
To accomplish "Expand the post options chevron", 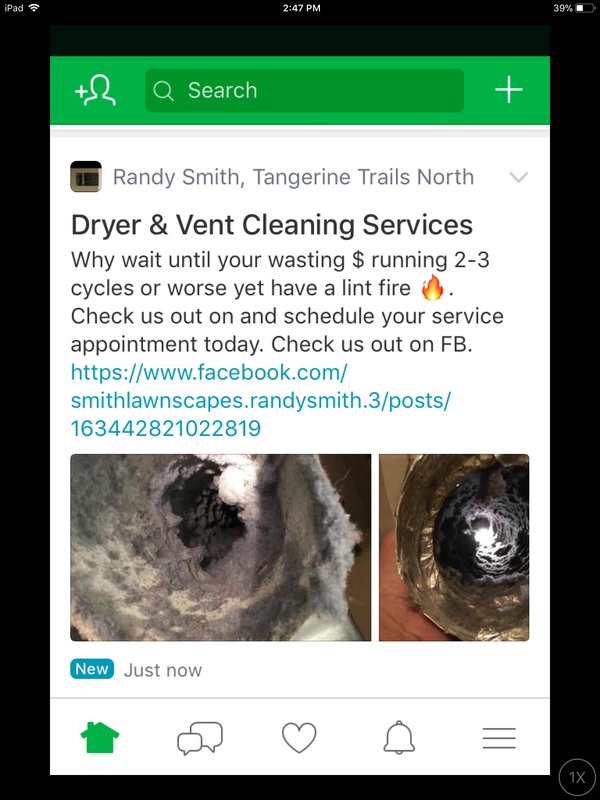I will [x=518, y=177].
